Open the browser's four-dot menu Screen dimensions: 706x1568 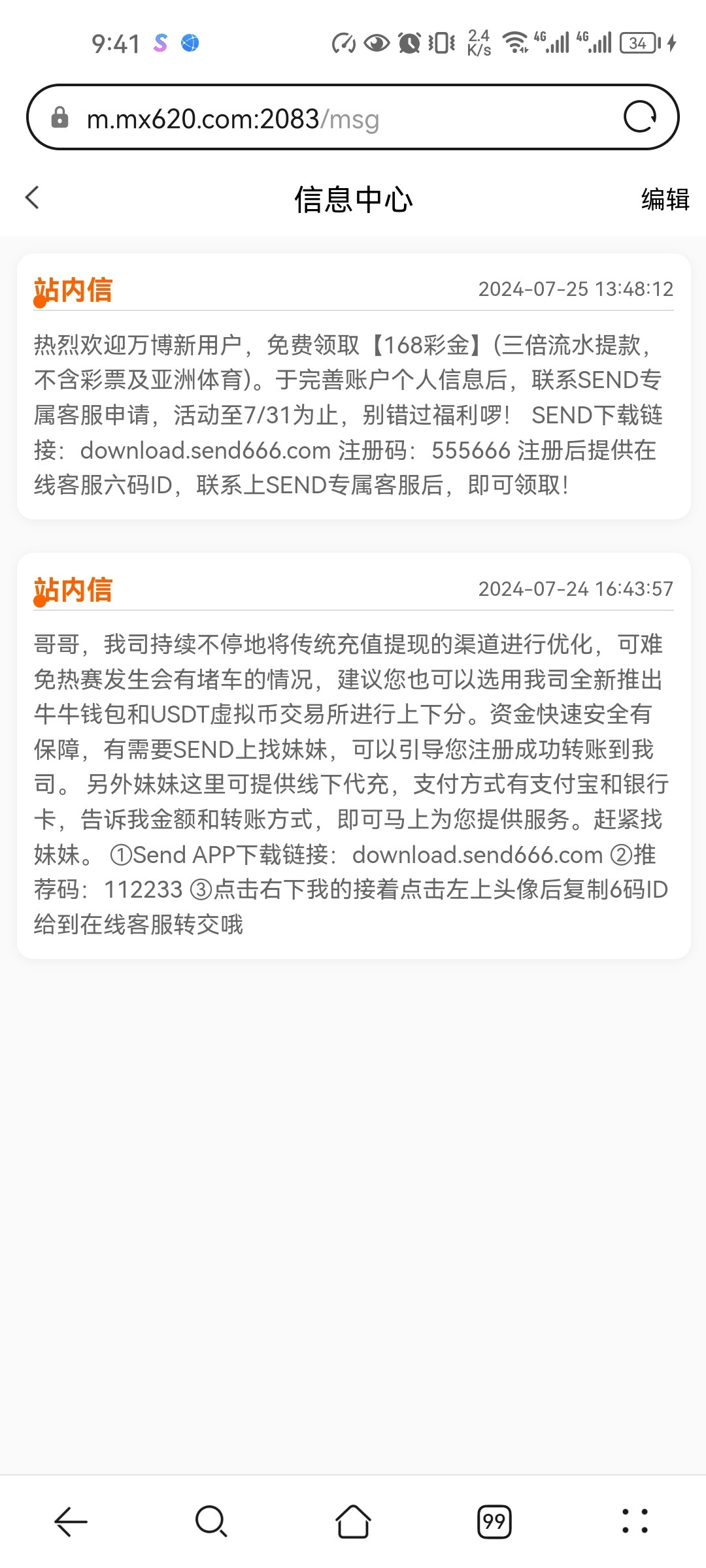(x=635, y=1522)
